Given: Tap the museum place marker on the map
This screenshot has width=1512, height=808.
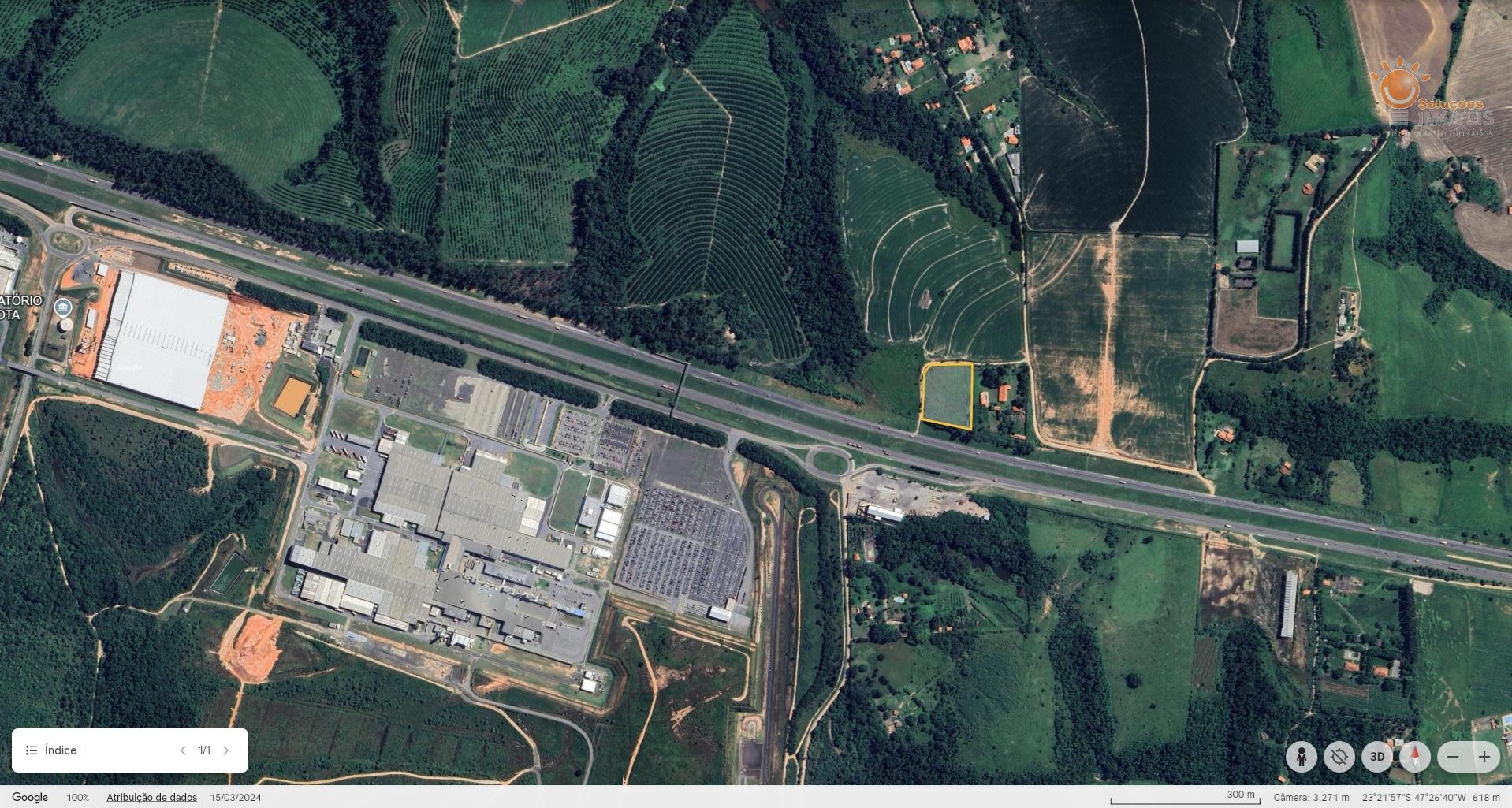Looking at the screenshot, I should [63, 307].
